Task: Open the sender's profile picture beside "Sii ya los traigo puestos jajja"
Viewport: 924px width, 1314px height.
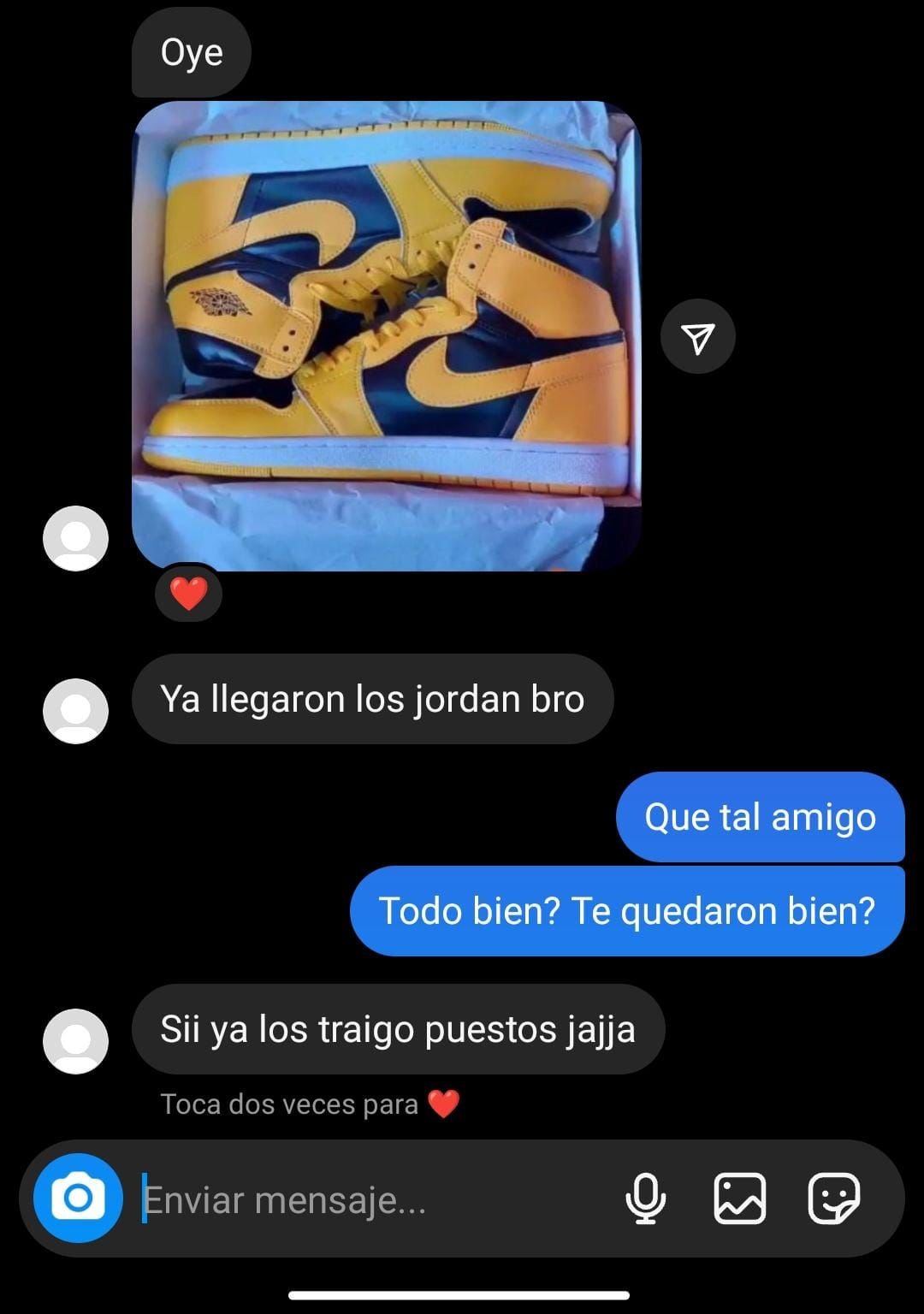Action: click(x=75, y=1041)
